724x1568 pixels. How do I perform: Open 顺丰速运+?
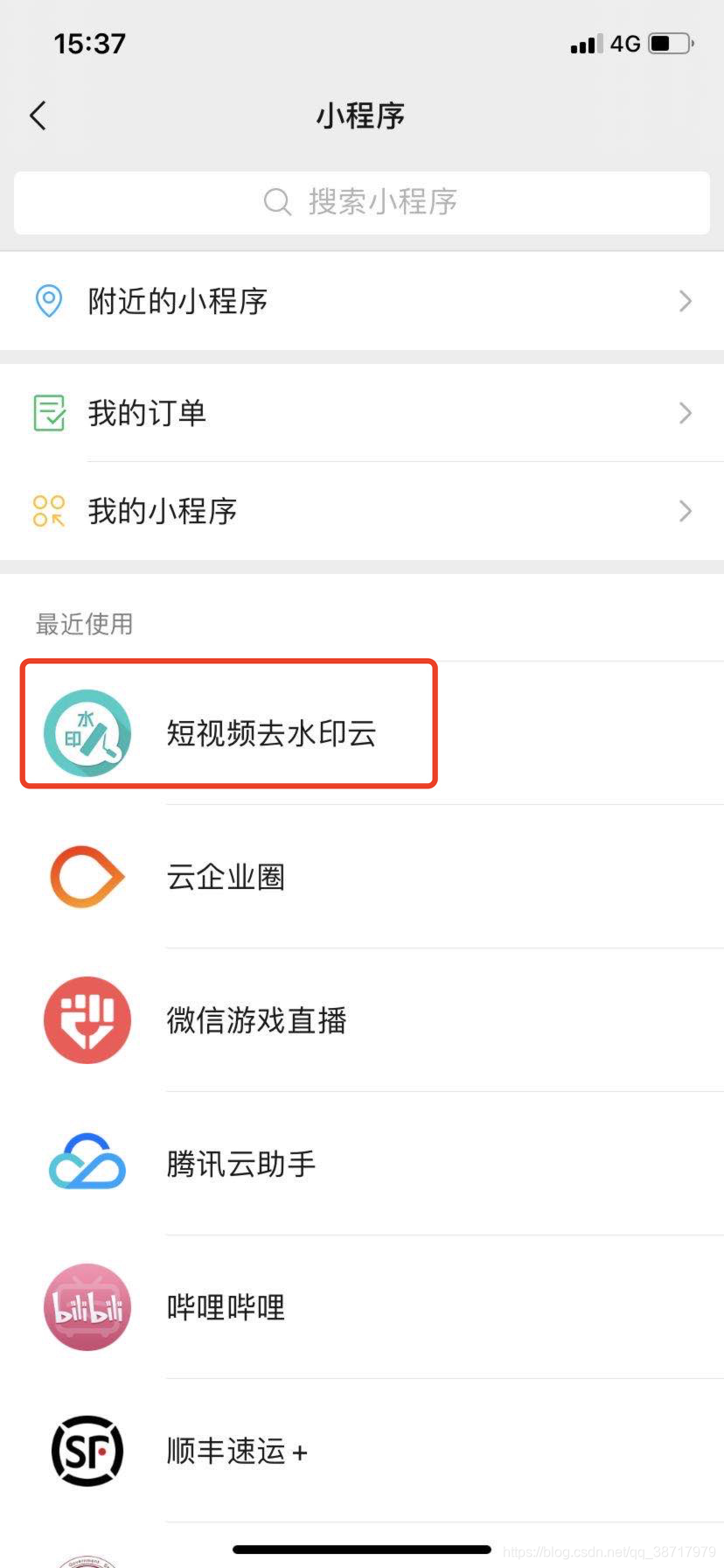coord(236,1451)
